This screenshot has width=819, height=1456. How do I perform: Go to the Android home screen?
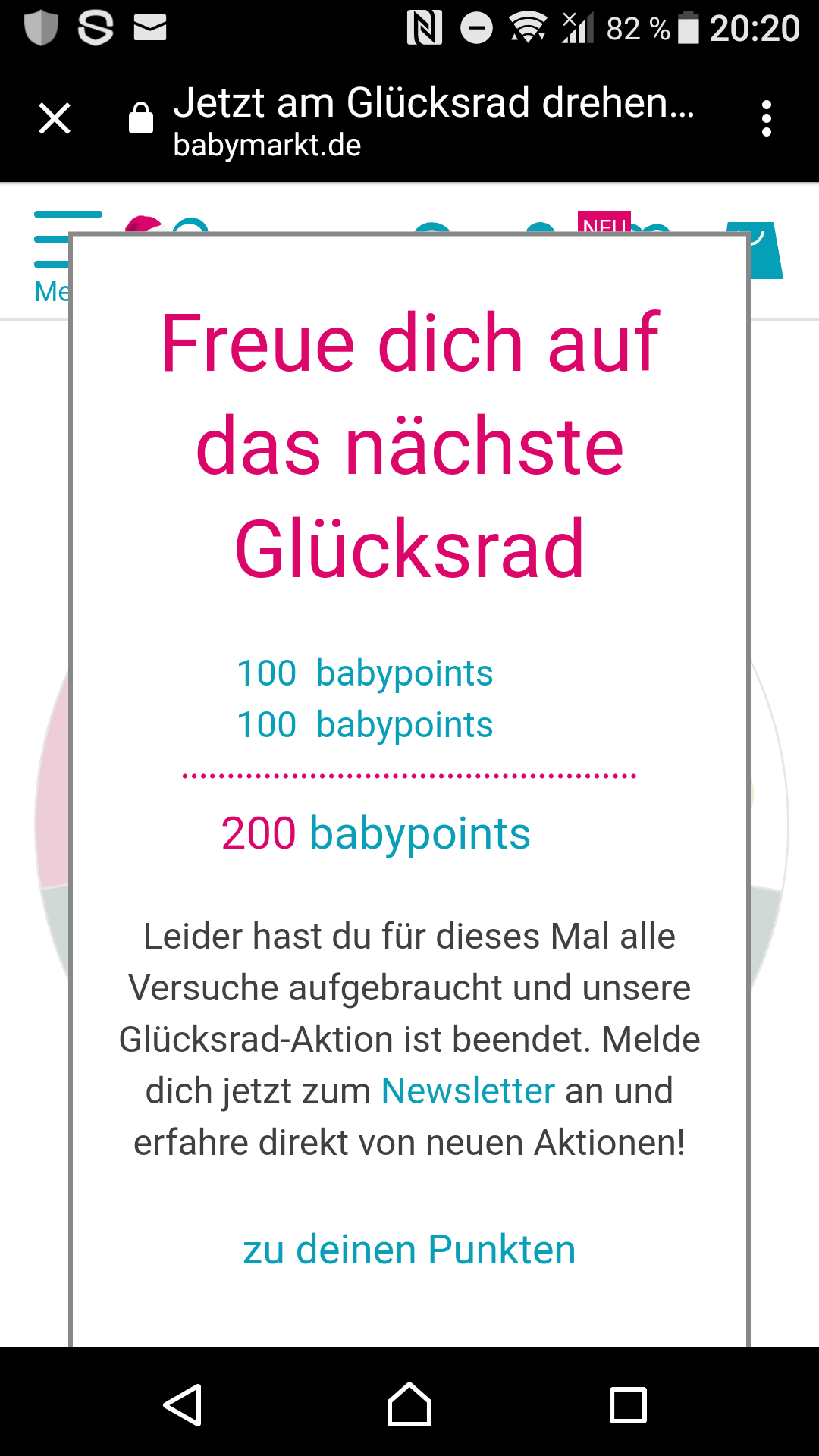click(x=409, y=1404)
